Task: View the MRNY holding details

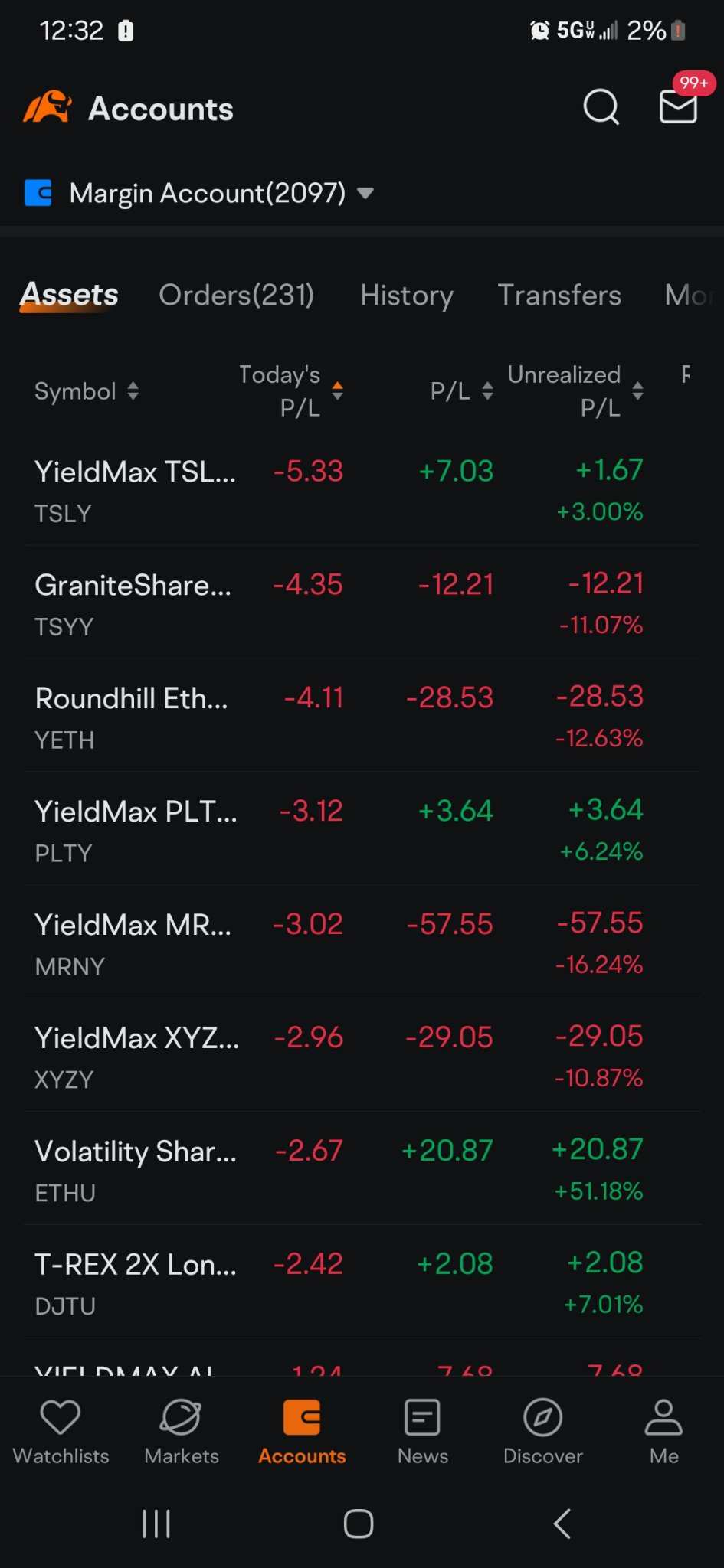Action: pos(362,943)
